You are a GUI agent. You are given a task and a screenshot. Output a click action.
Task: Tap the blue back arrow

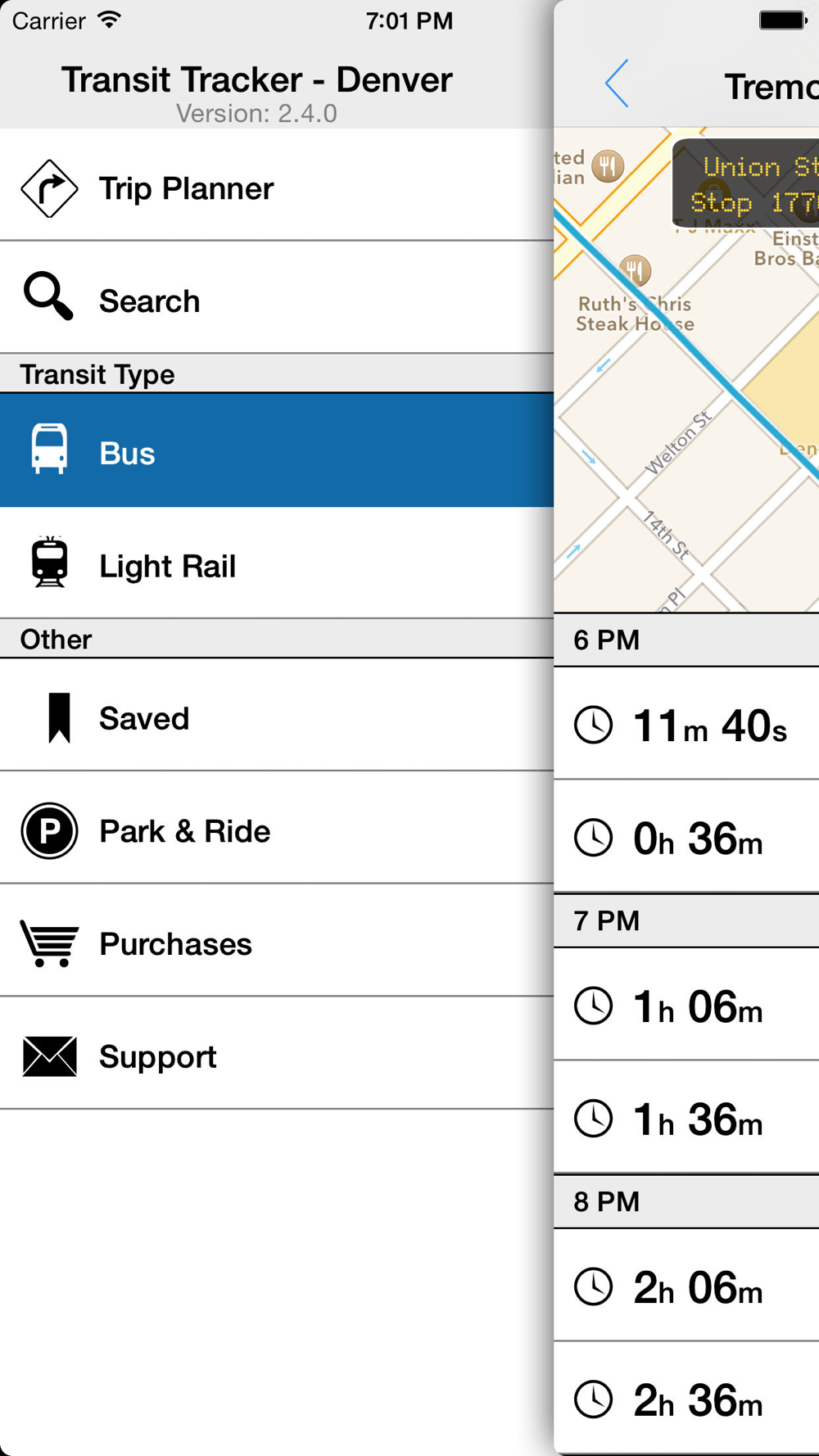[x=617, y=84]
